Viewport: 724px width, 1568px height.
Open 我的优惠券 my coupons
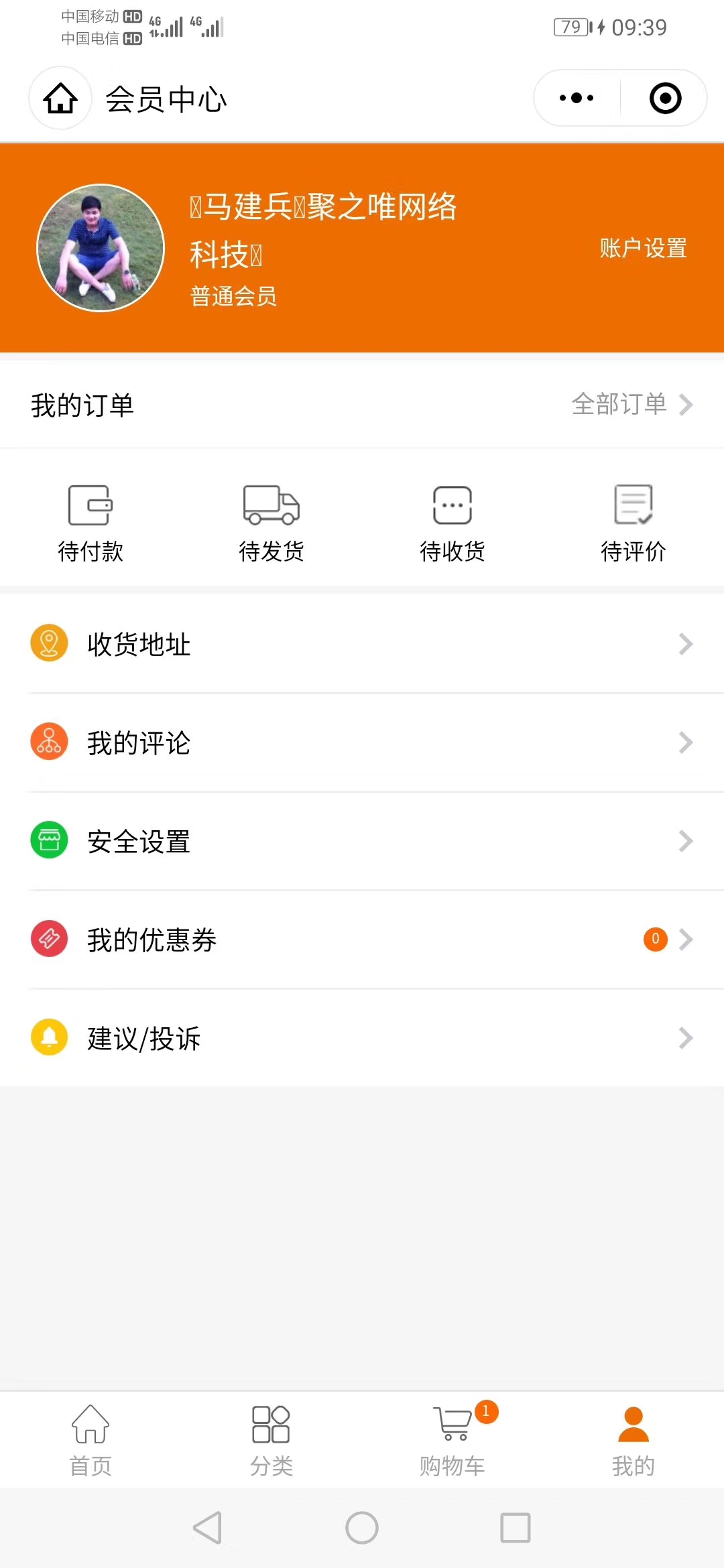362,939
